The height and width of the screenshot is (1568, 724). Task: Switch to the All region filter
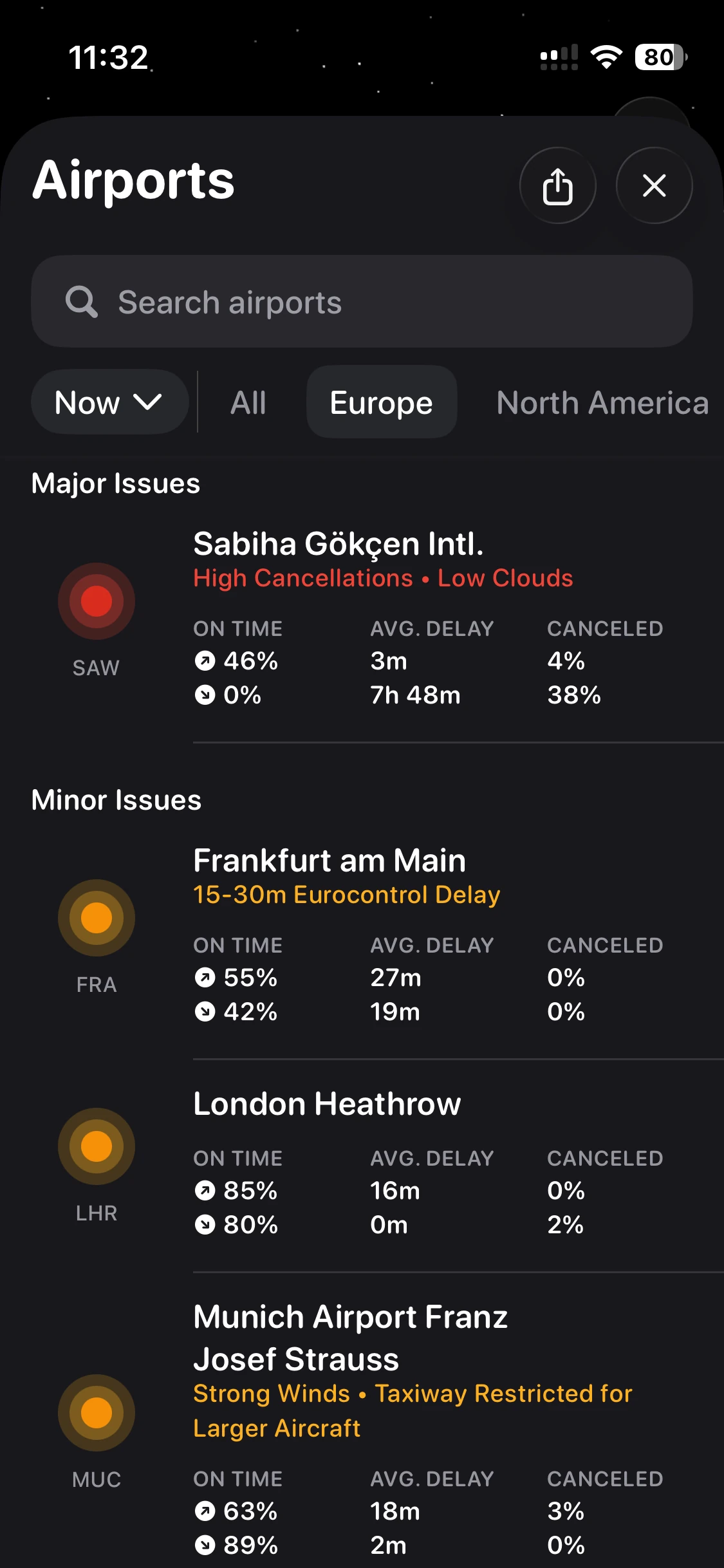[x=248, y=403]
